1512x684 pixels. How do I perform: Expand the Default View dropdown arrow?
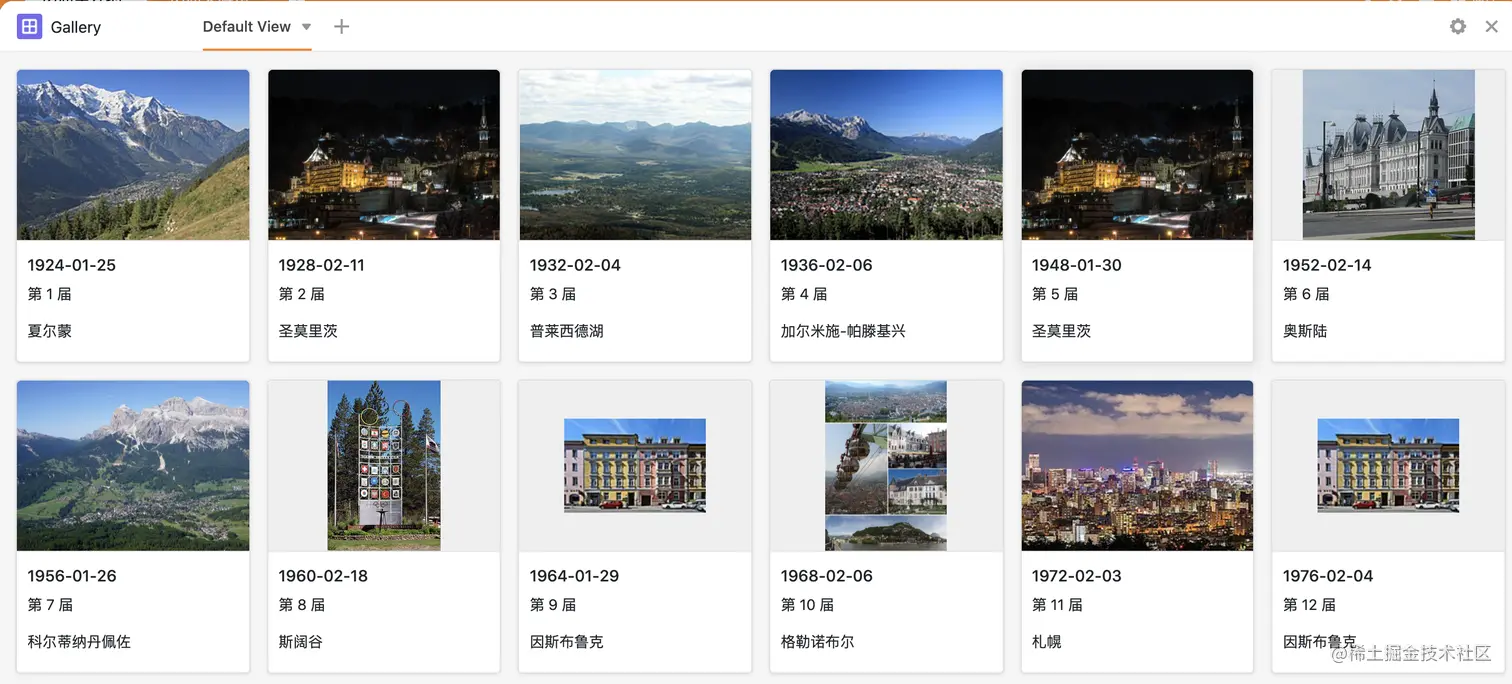pos(307,27)
